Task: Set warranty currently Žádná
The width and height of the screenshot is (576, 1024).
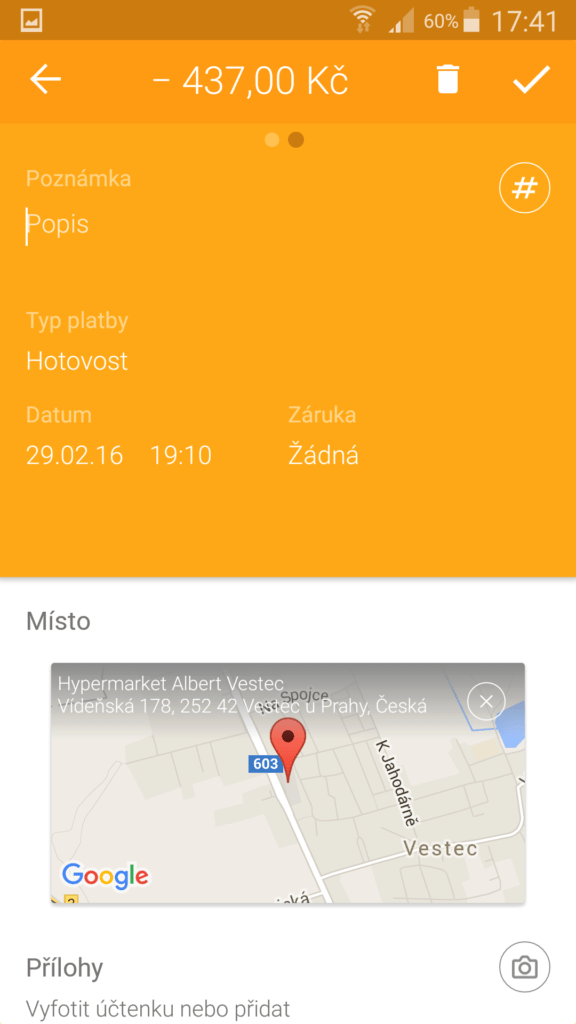Action: (323, 455)
